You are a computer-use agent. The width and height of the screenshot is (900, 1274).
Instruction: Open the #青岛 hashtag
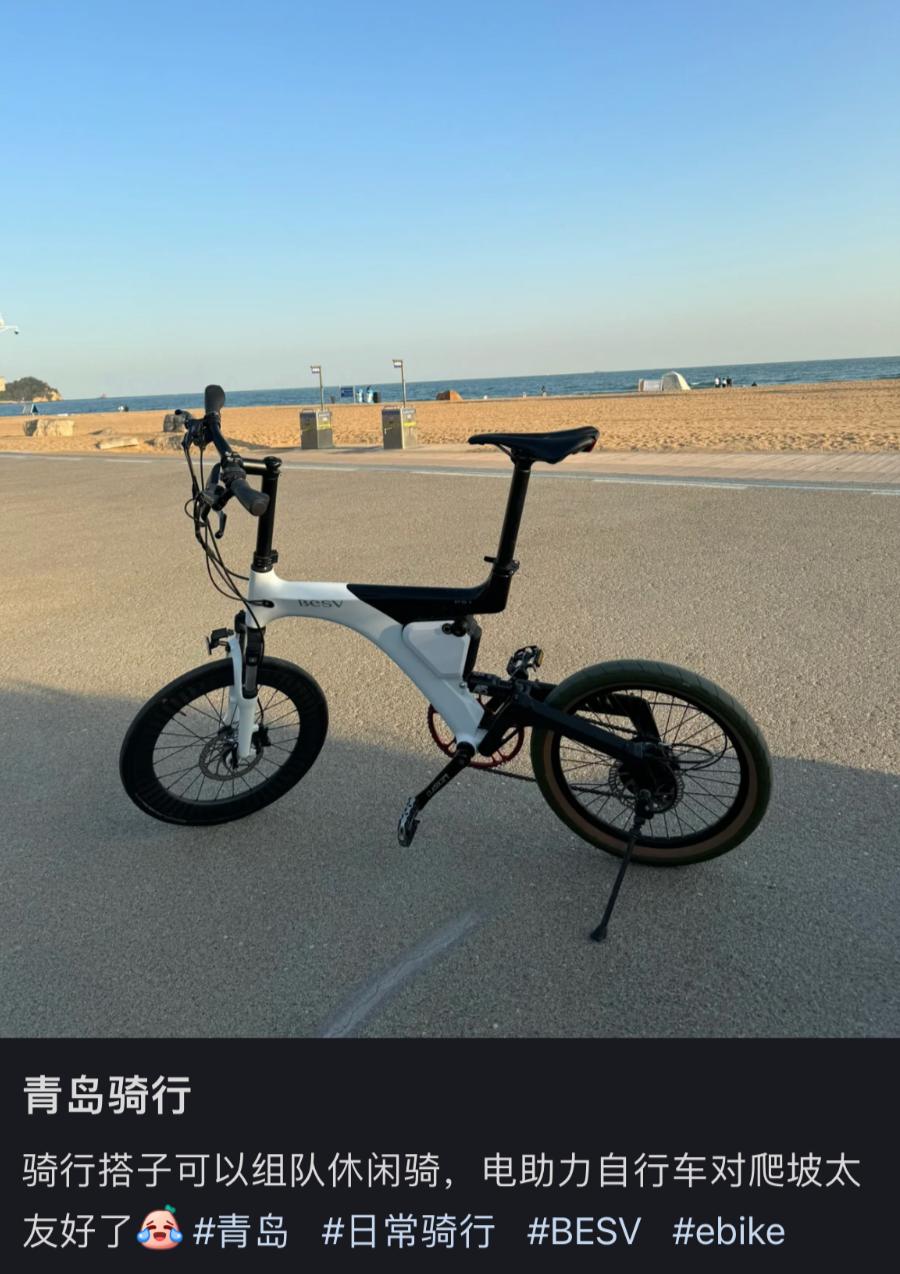point(240,1231)
